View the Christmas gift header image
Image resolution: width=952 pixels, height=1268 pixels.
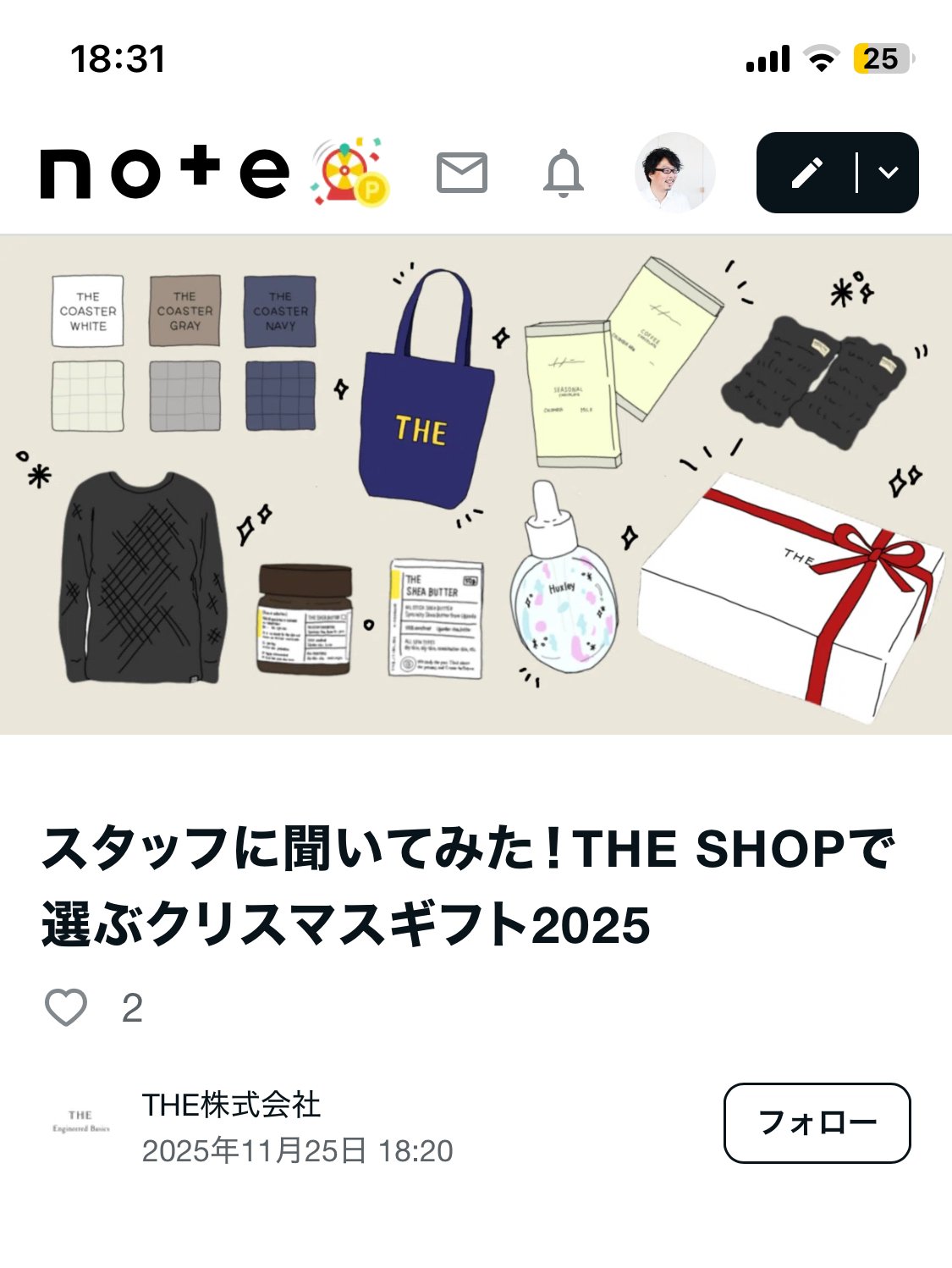476,484
